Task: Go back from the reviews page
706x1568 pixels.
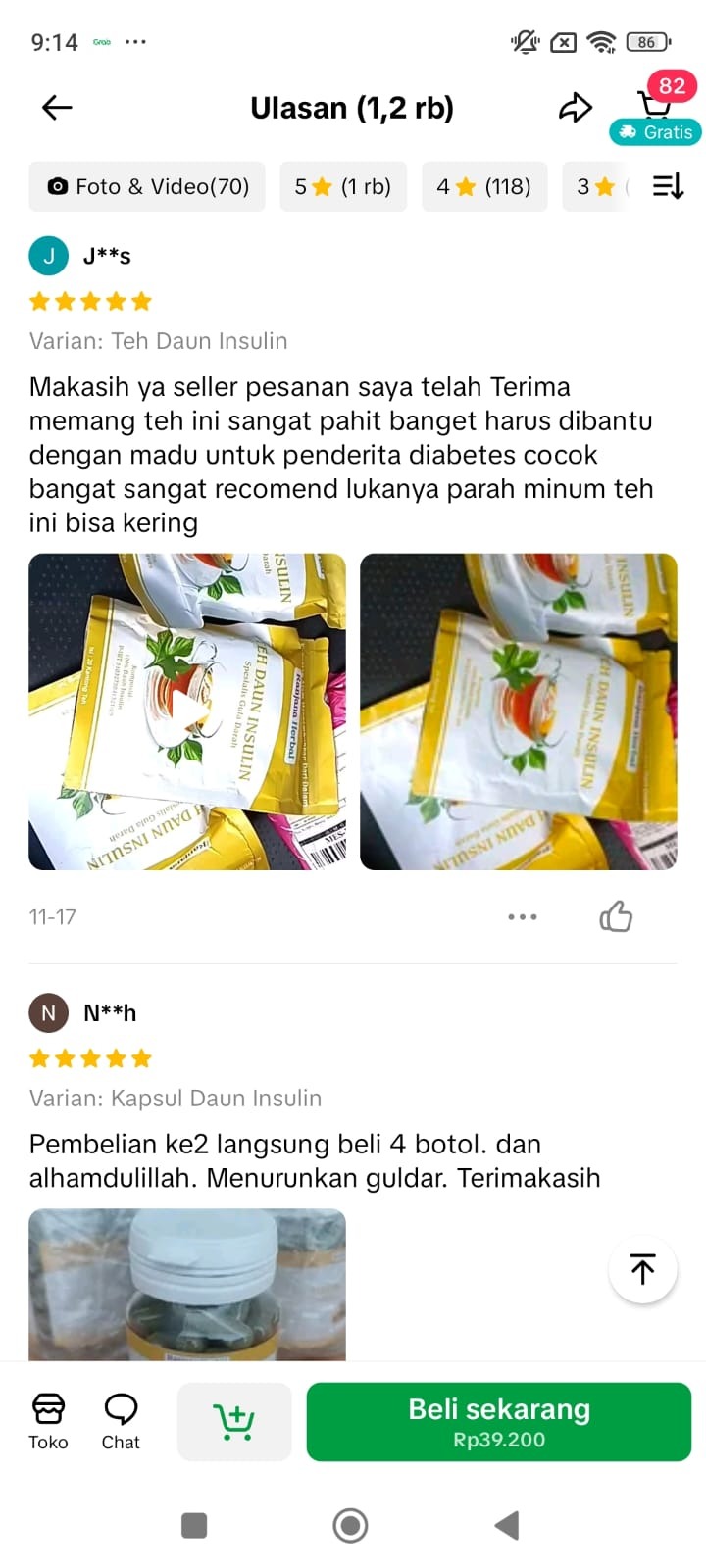Action: (x=57, y=108)
